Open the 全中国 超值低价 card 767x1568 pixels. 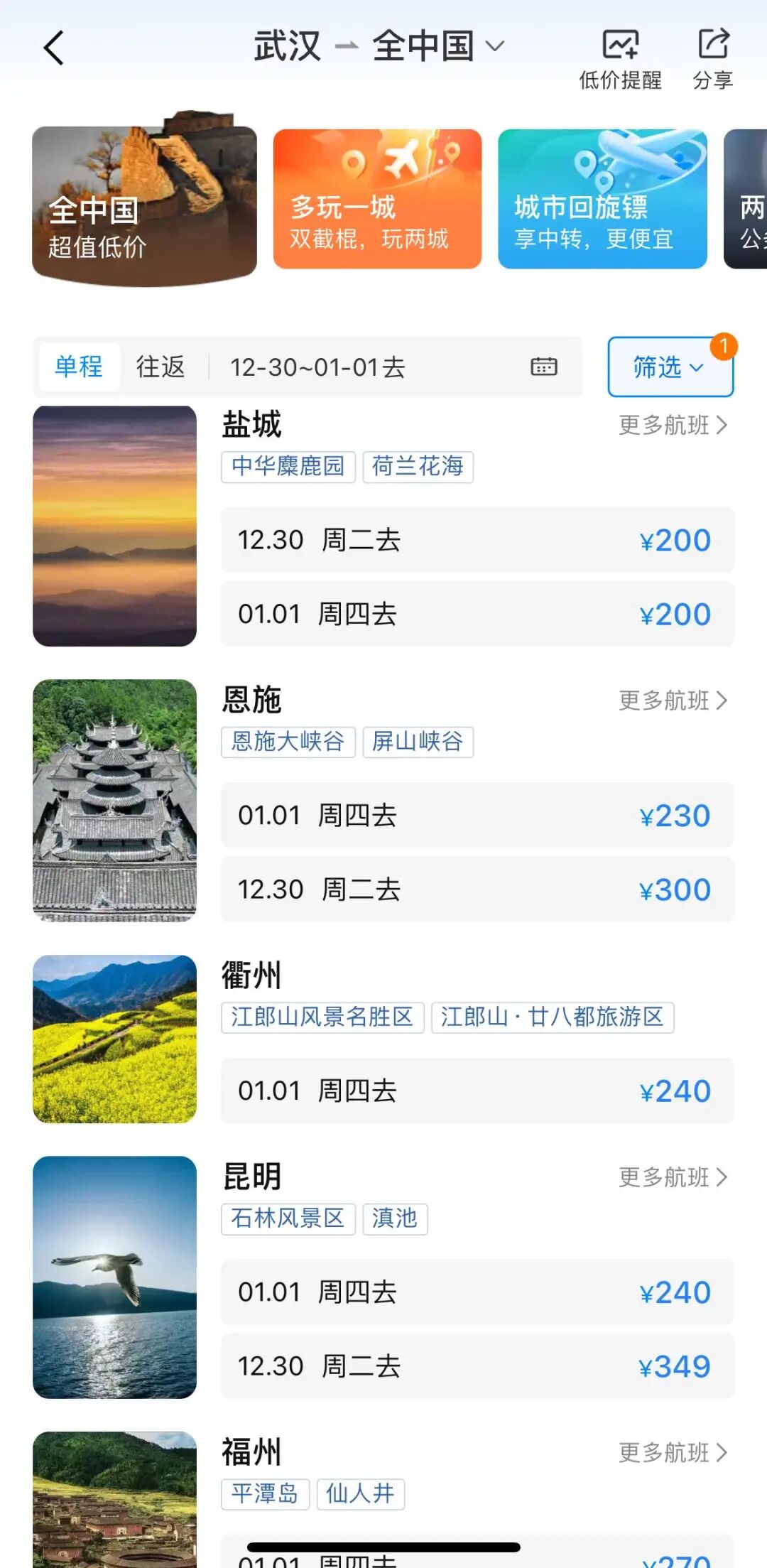click(144, 205)
